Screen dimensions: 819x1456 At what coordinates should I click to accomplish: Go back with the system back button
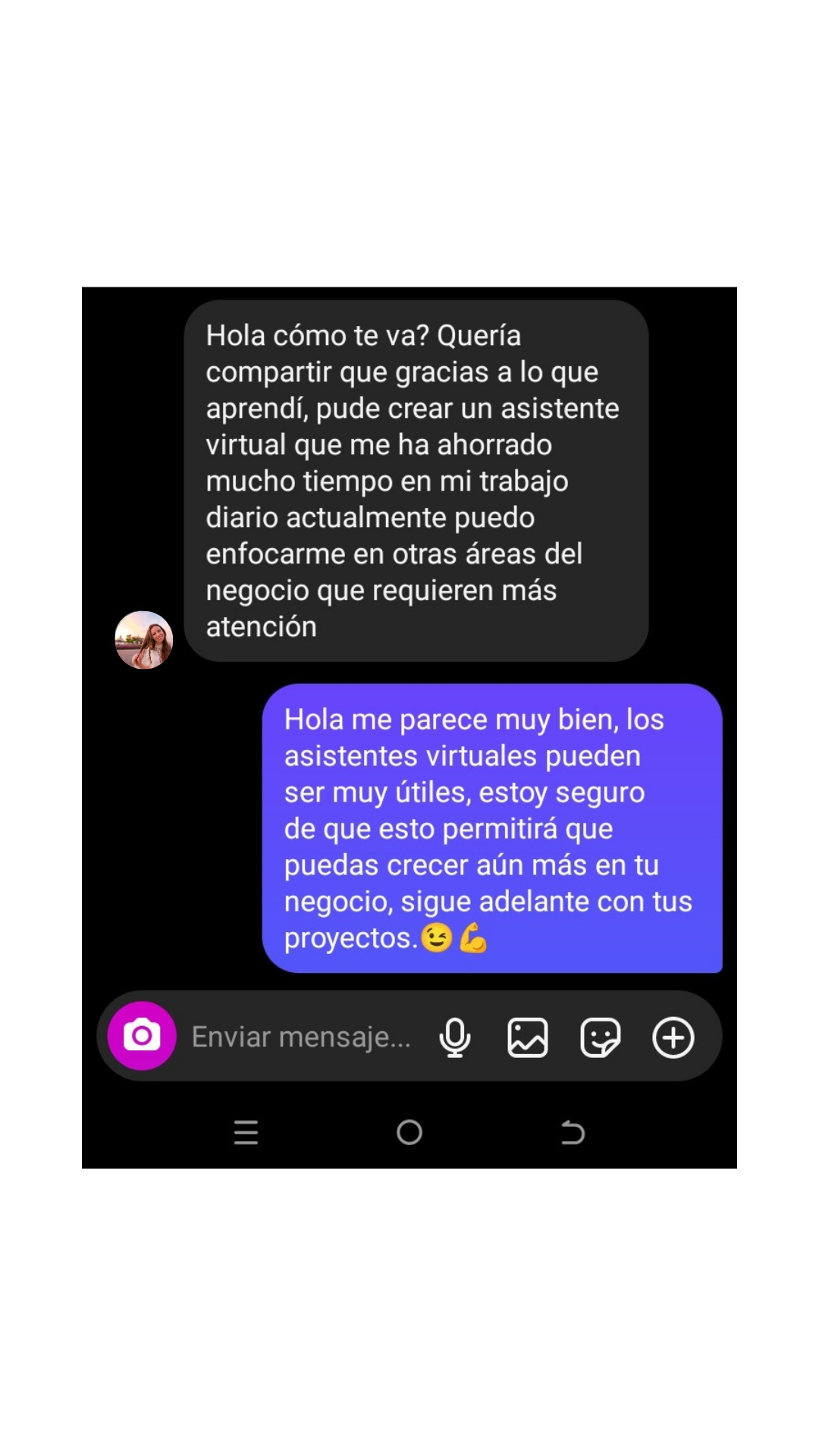pos(573,1132)
